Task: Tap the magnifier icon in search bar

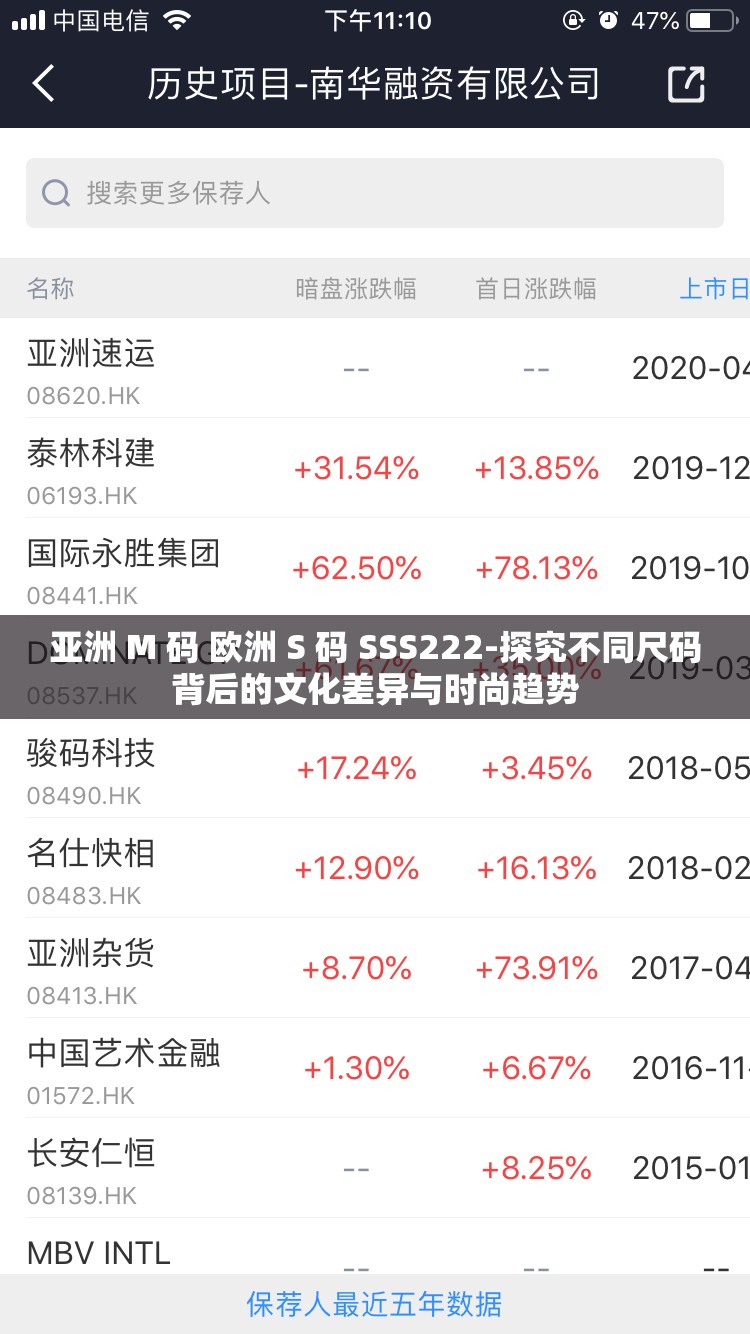Action: pos(55,192)
